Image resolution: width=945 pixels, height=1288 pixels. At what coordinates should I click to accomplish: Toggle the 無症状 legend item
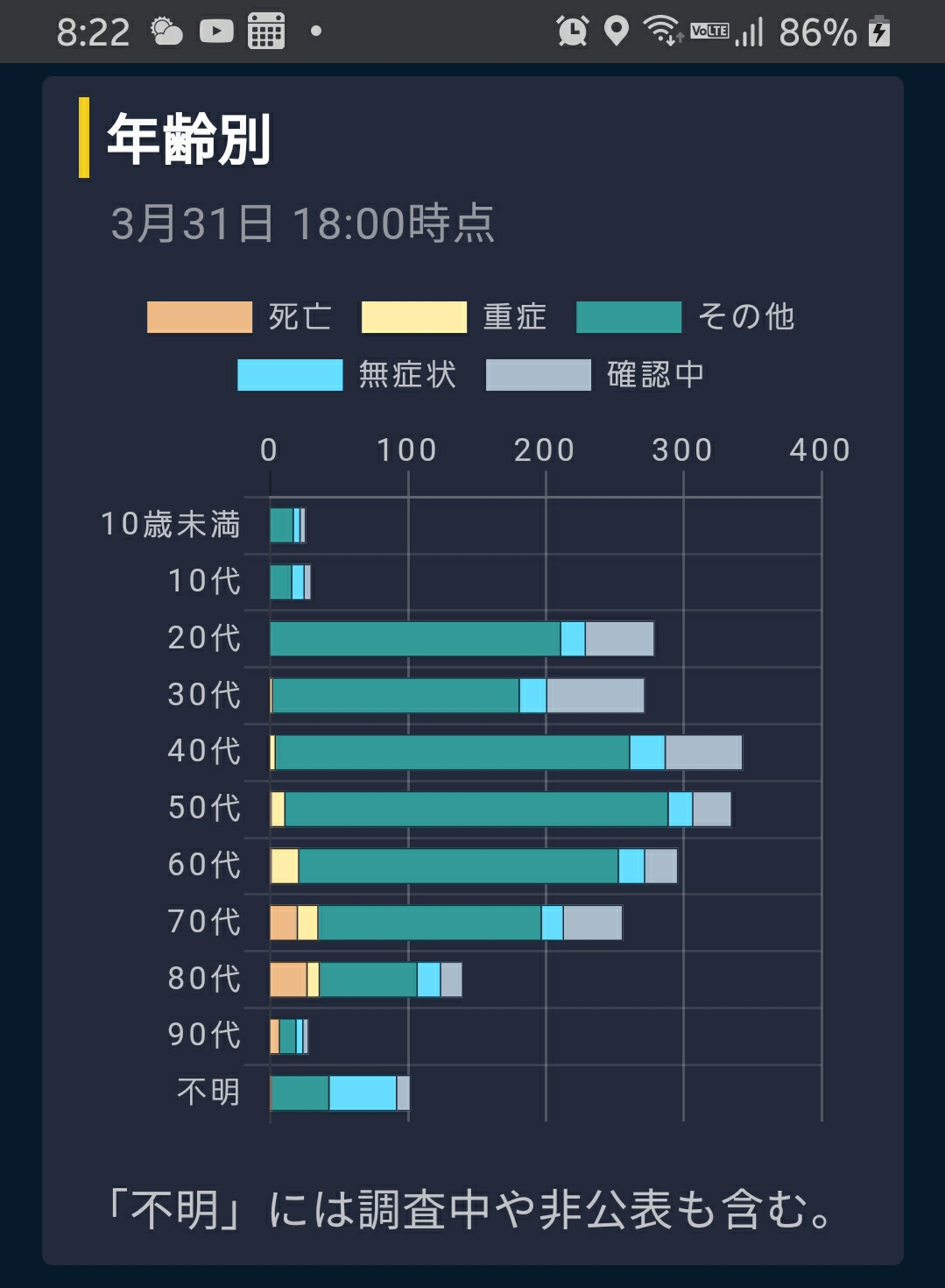(x=347, y=375)
